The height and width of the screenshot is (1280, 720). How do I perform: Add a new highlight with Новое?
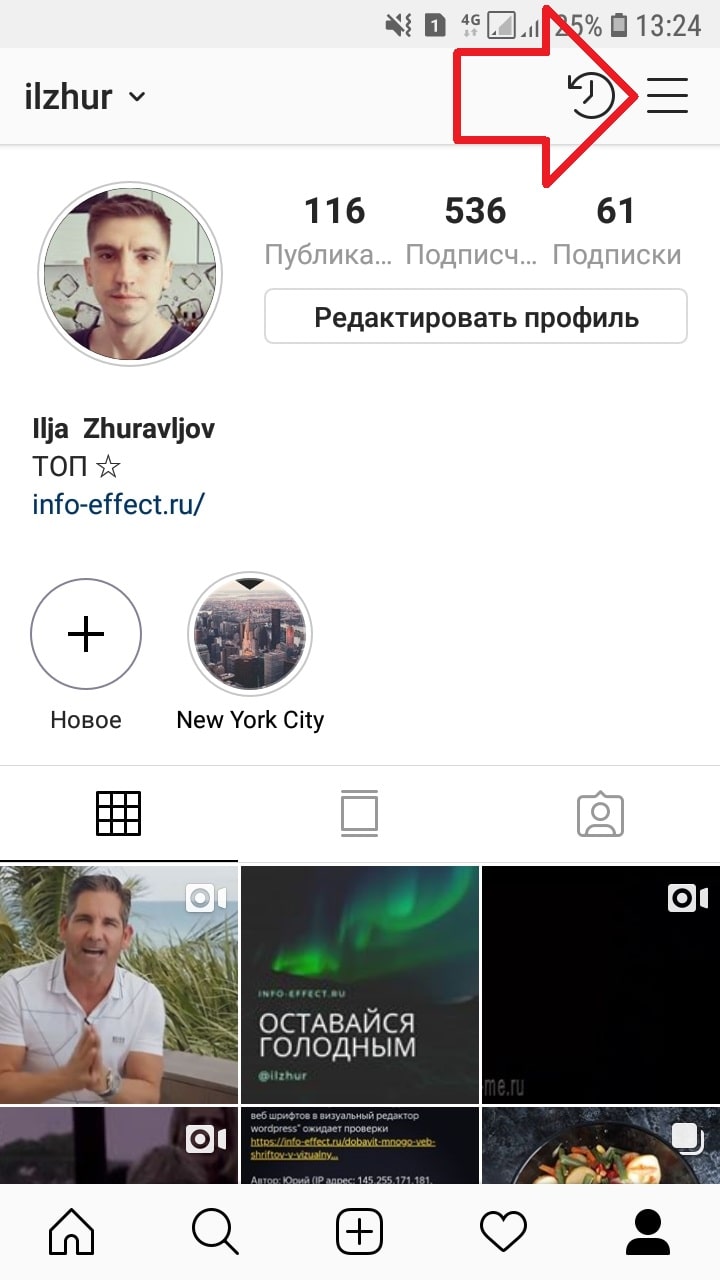point(86,635)
